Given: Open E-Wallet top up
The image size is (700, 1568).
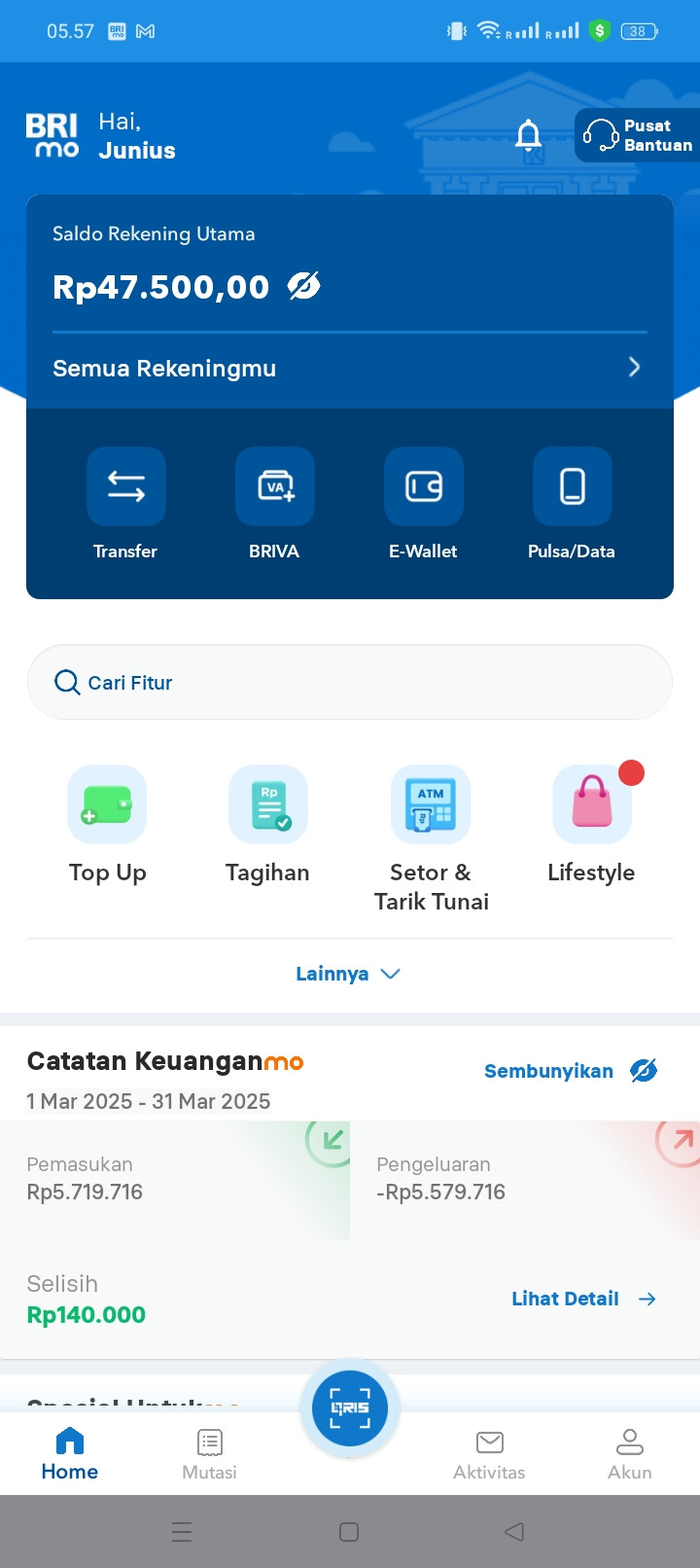Looking at the screenshot, I should click(423, 504).
